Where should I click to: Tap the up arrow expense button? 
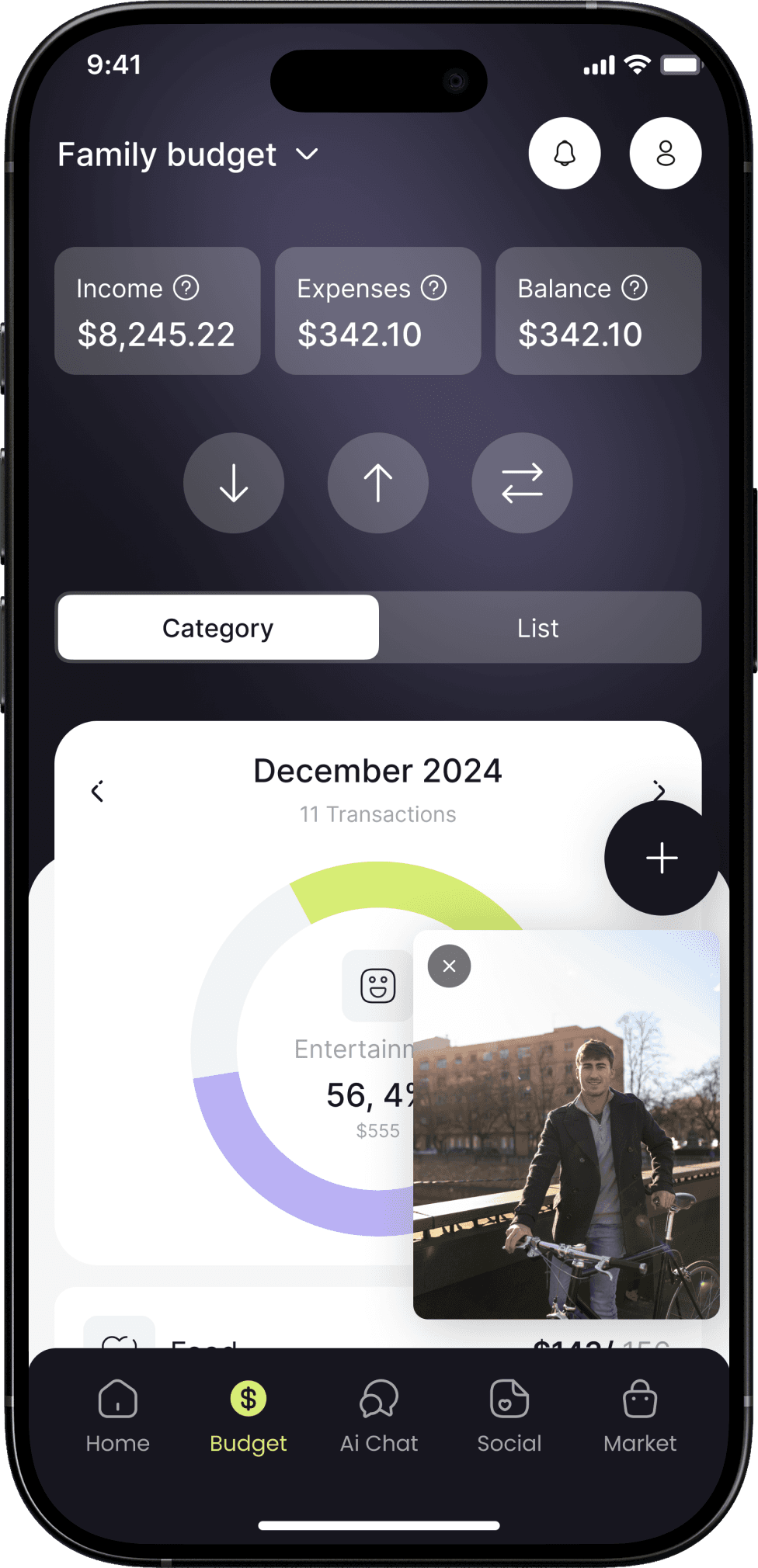[378, 483]
